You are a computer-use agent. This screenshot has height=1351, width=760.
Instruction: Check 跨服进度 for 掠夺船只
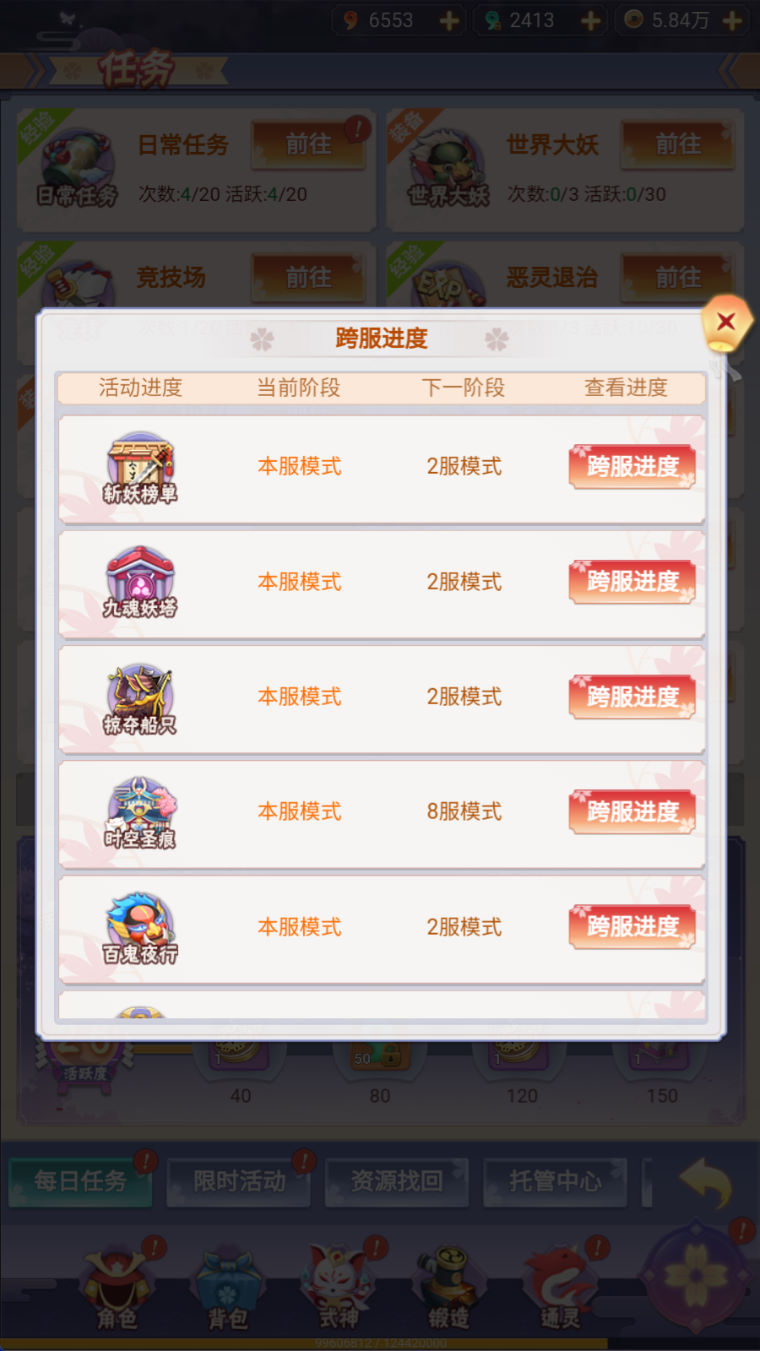click(x=632, y=697)
